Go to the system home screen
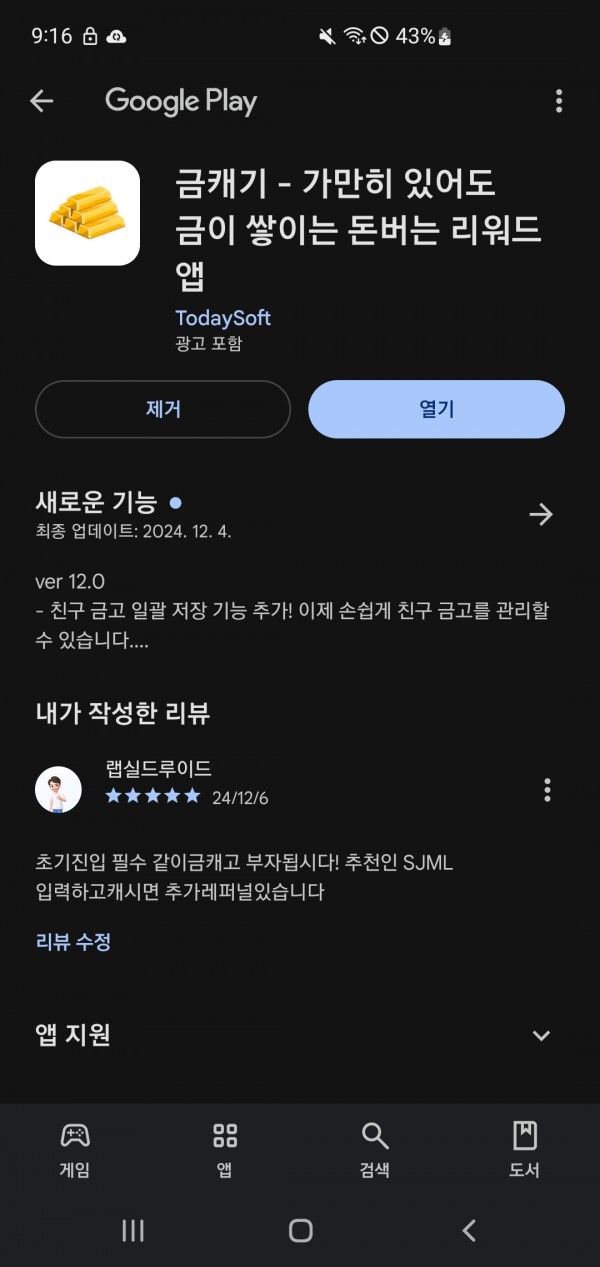The width and height of the screenshot is (600, 1267). [x=300, y=1231]
